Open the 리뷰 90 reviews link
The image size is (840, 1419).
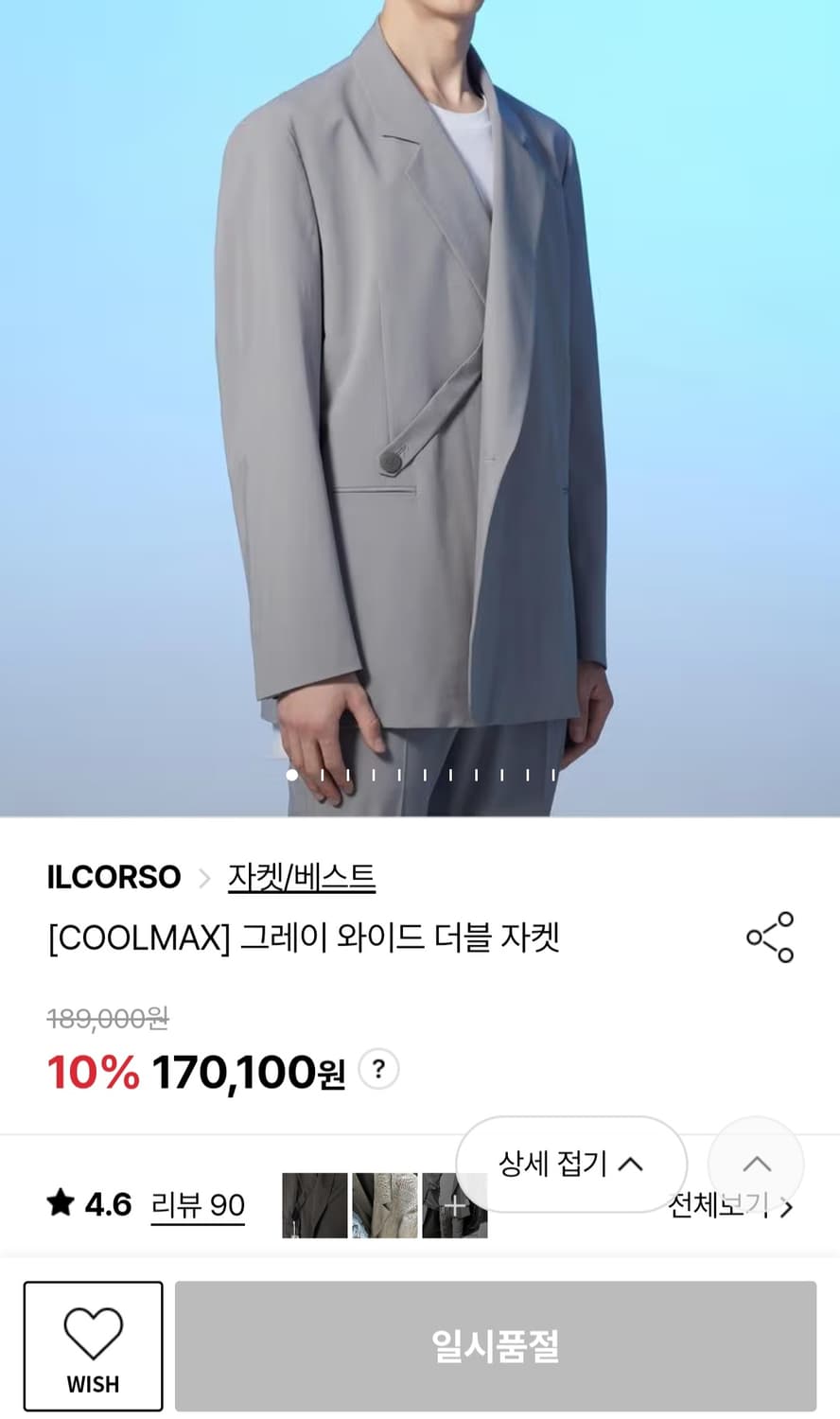click(198, 1205)
